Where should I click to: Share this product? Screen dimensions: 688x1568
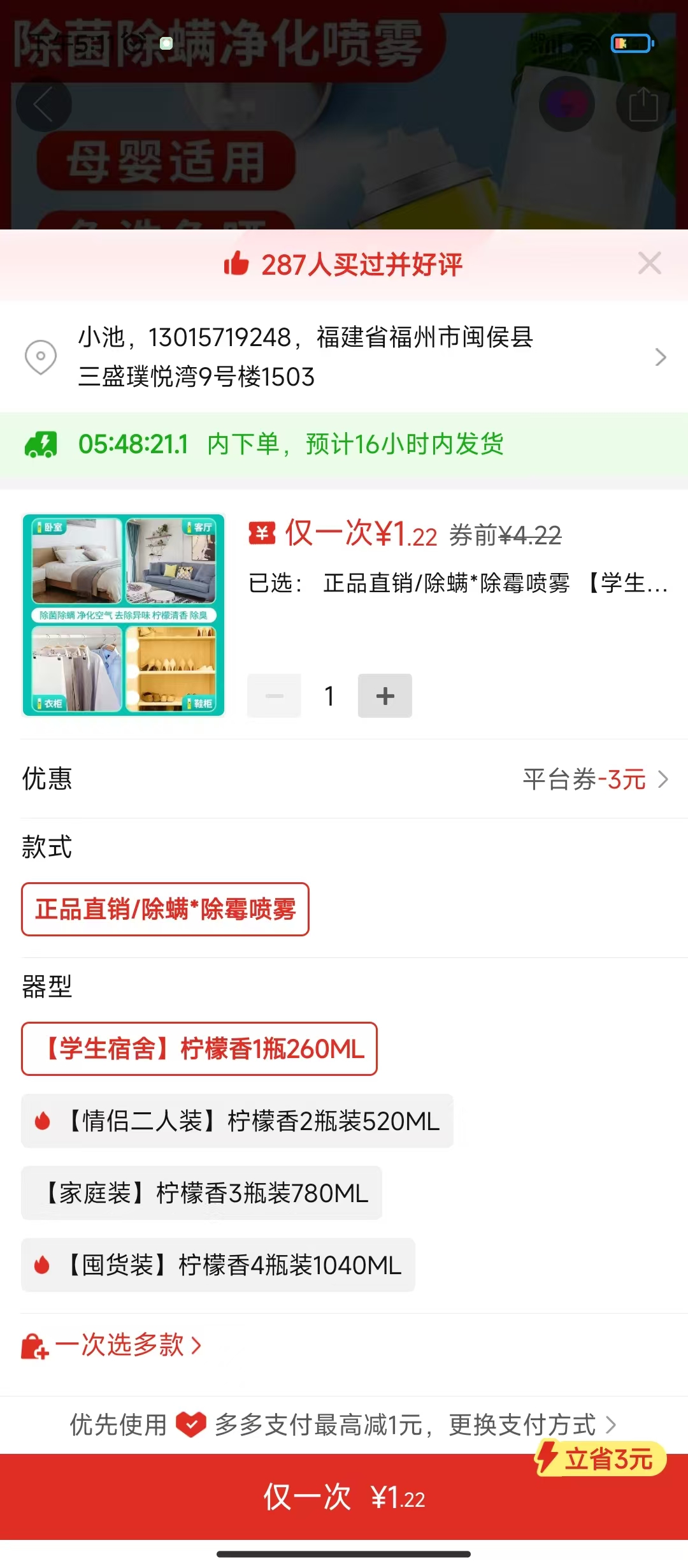point(643,105)
